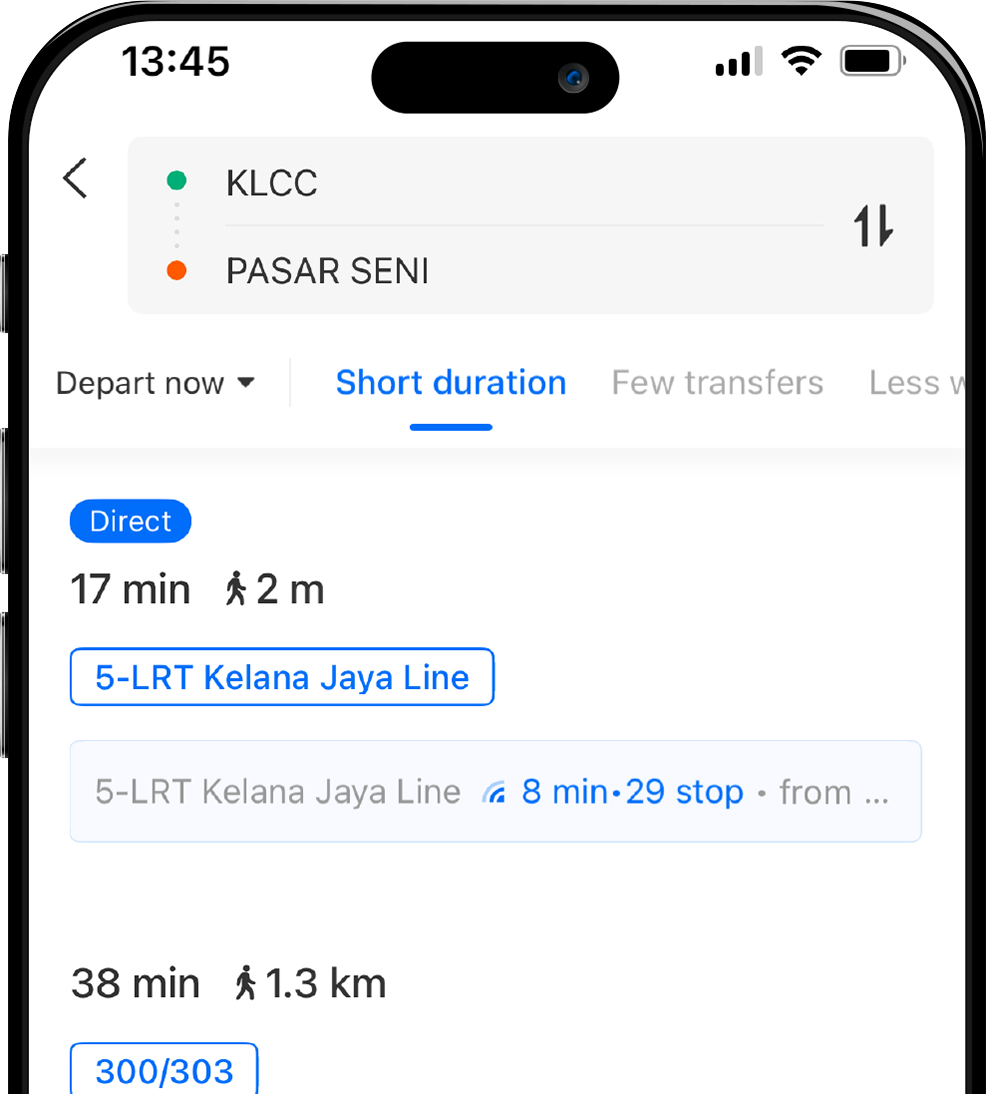Select the Short duration sorting tab
This screenshot has width=986, height=1094.
click(x=450, y=382)
